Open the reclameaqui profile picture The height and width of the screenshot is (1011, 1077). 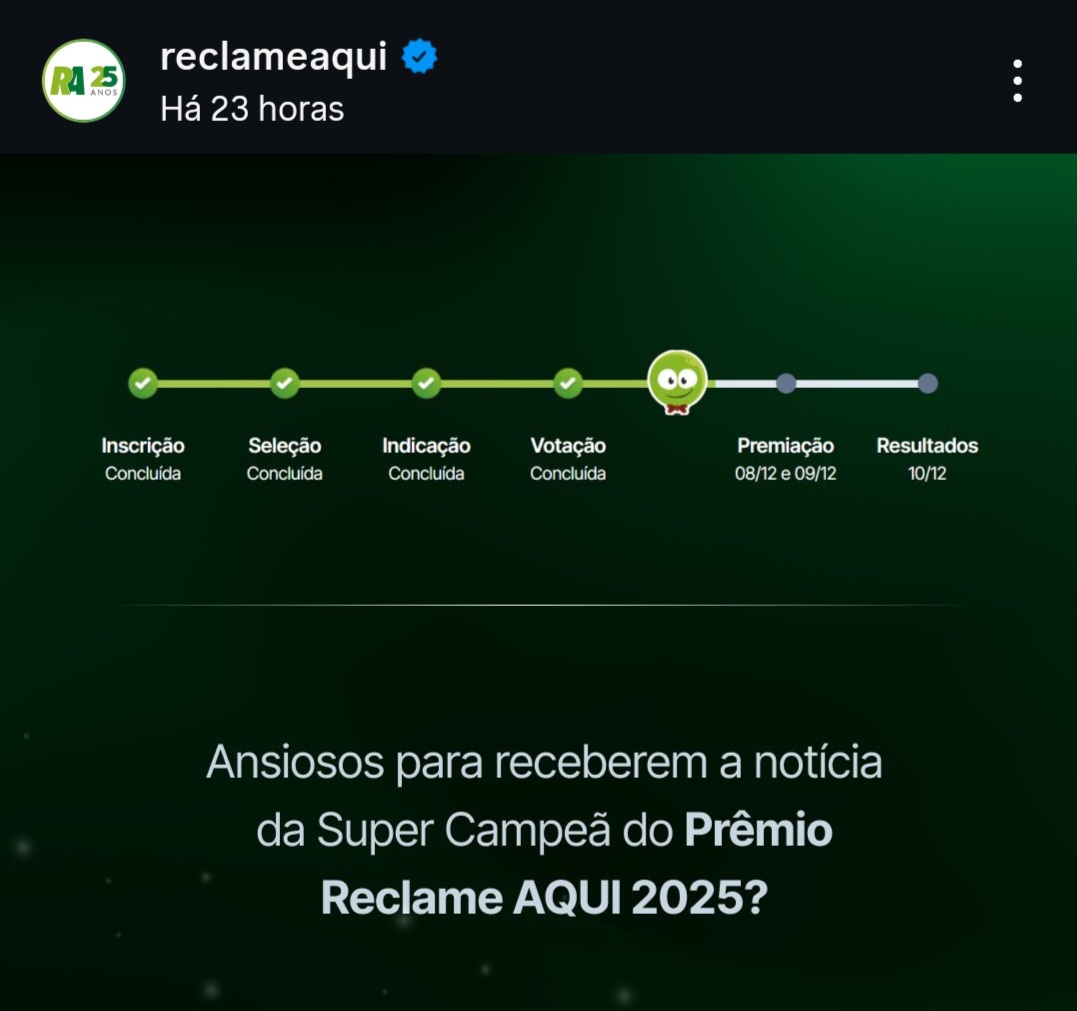tap(84, 81)
